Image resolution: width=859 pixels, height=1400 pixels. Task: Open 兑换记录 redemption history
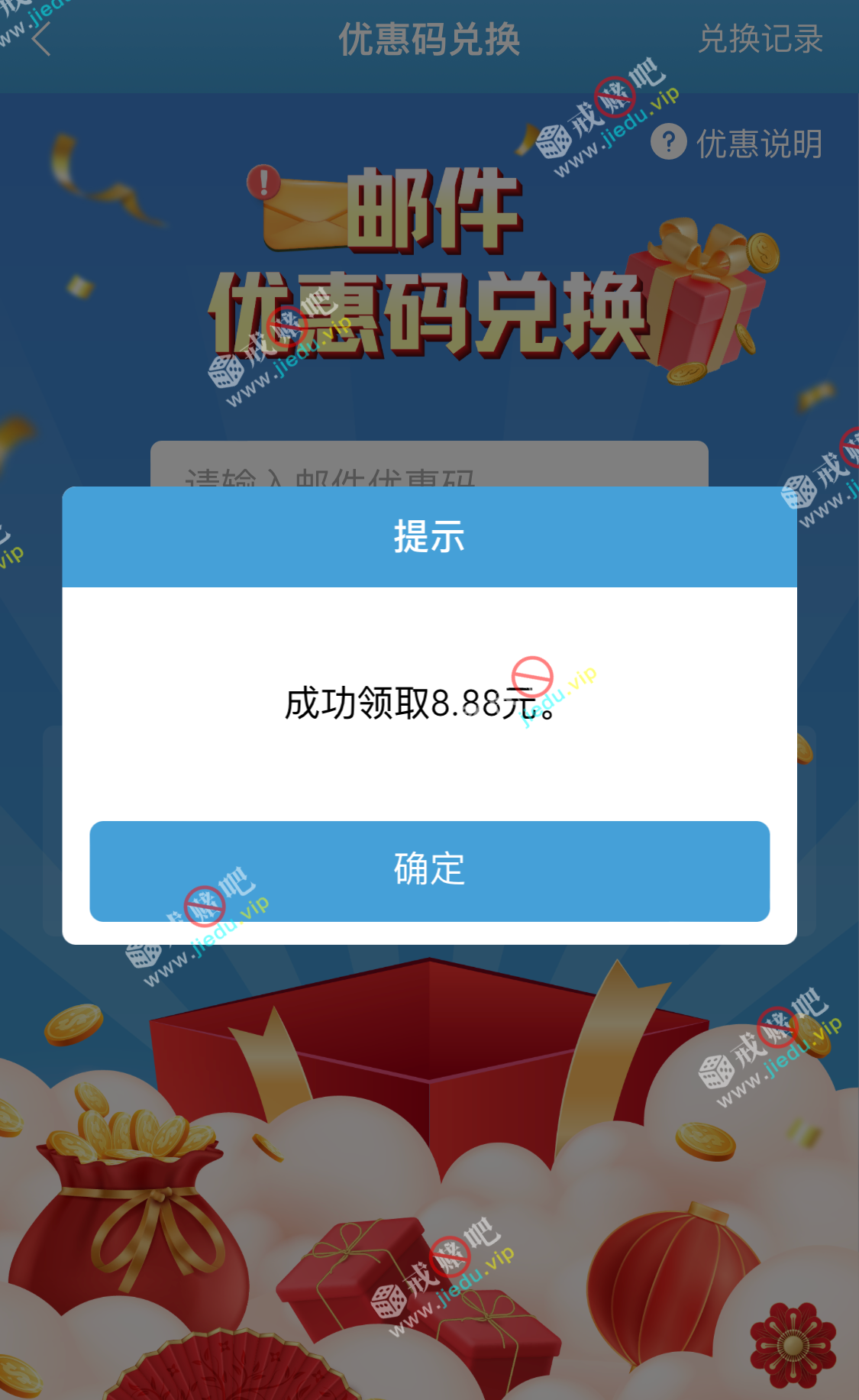760,39
